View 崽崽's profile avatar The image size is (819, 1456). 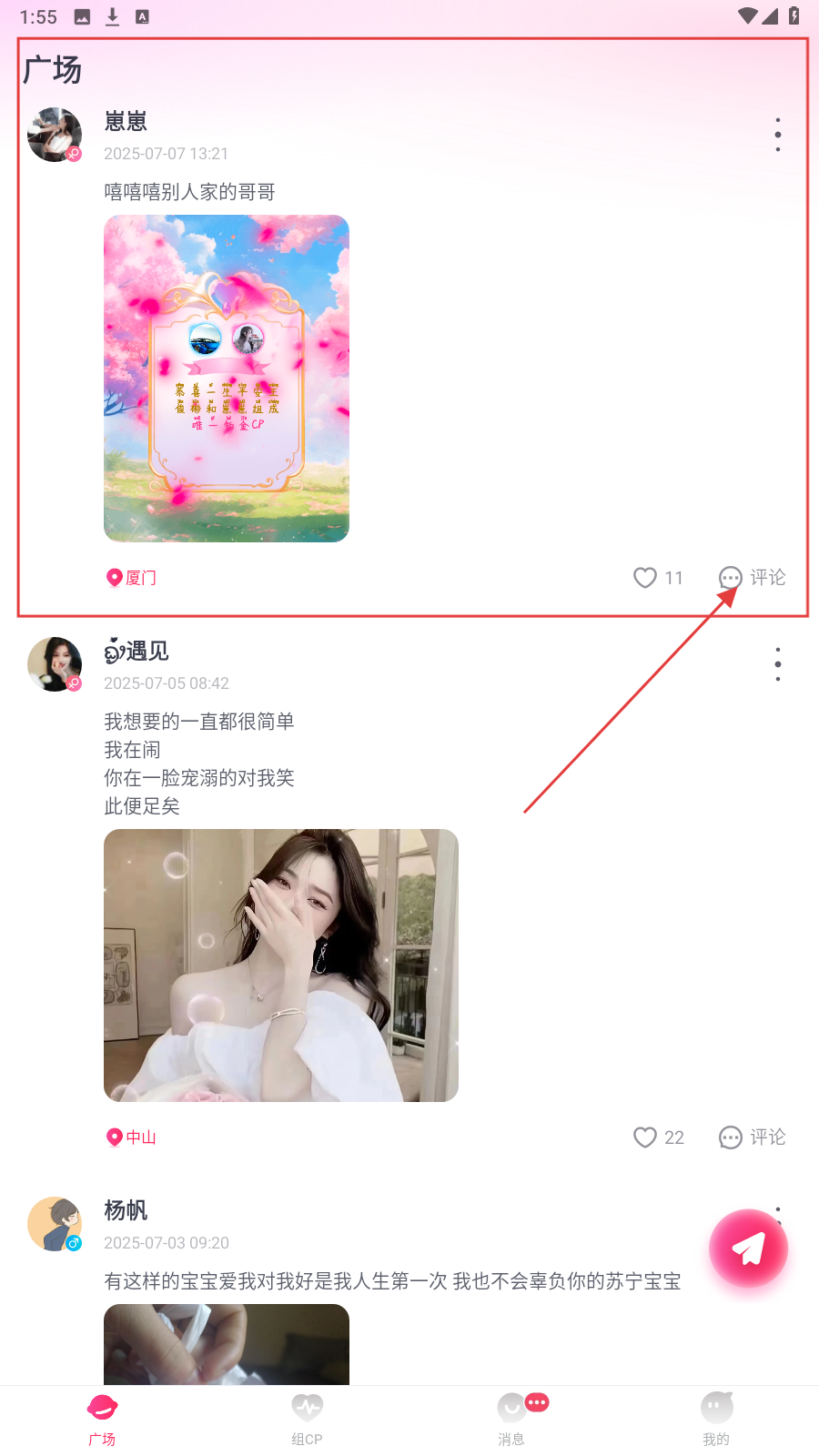coord(55,135)
